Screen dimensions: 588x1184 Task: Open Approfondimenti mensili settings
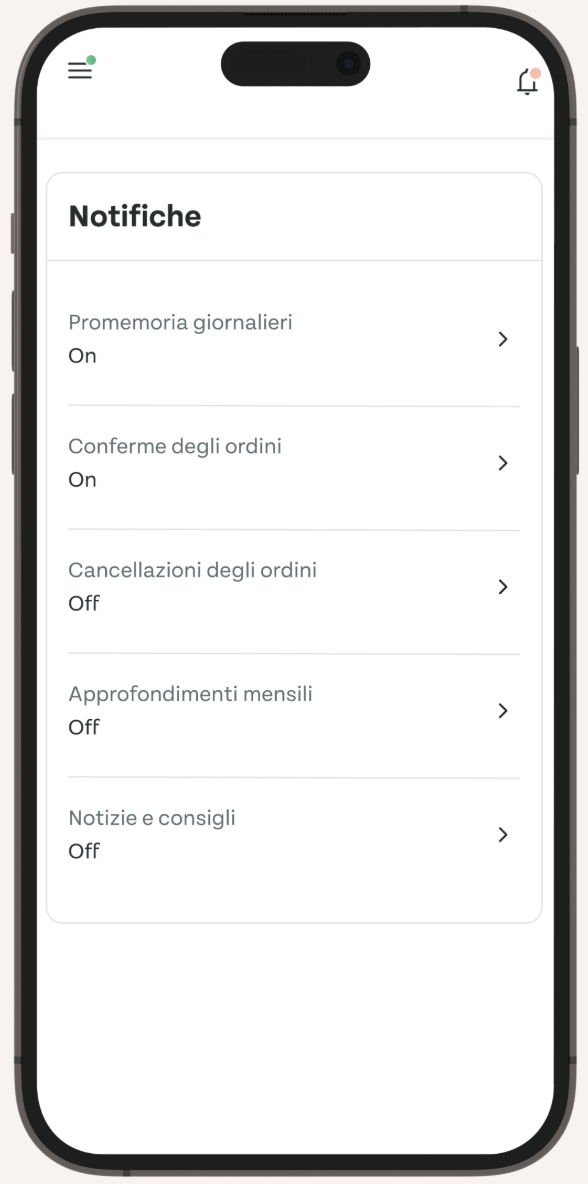[x=294, y=711]
